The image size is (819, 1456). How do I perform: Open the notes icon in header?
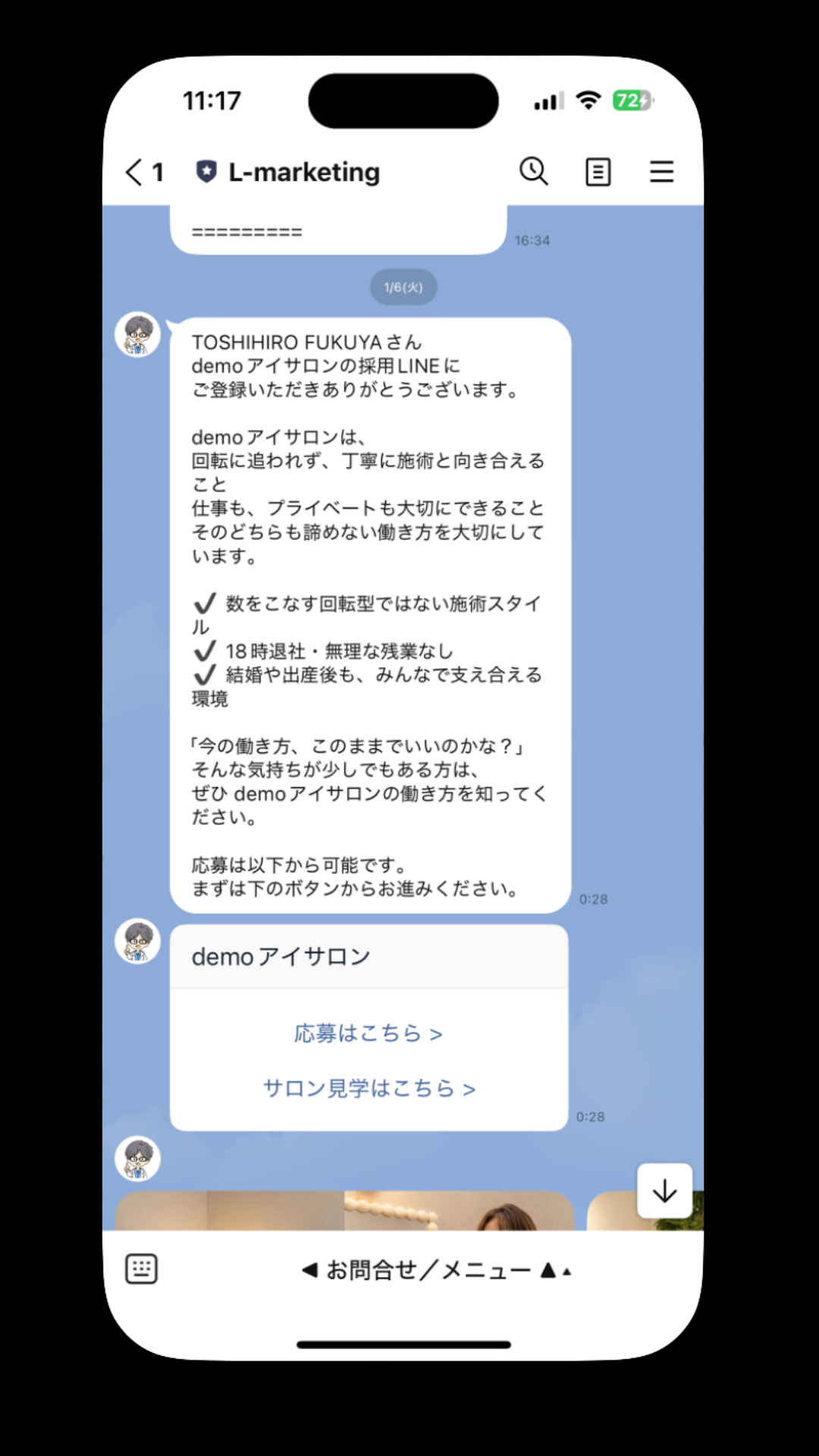pos(598,172)
